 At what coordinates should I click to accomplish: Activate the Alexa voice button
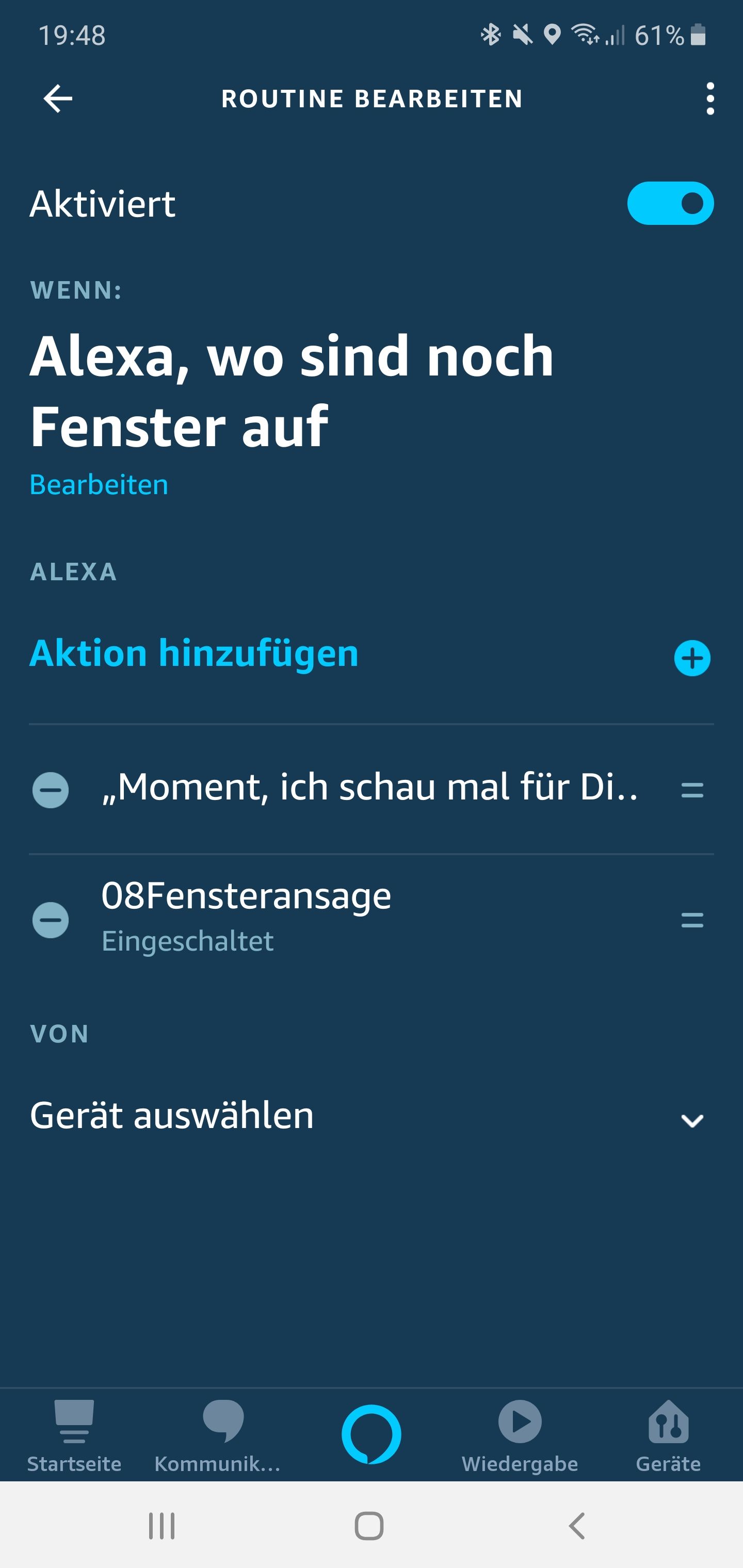tap(371, 1434)
